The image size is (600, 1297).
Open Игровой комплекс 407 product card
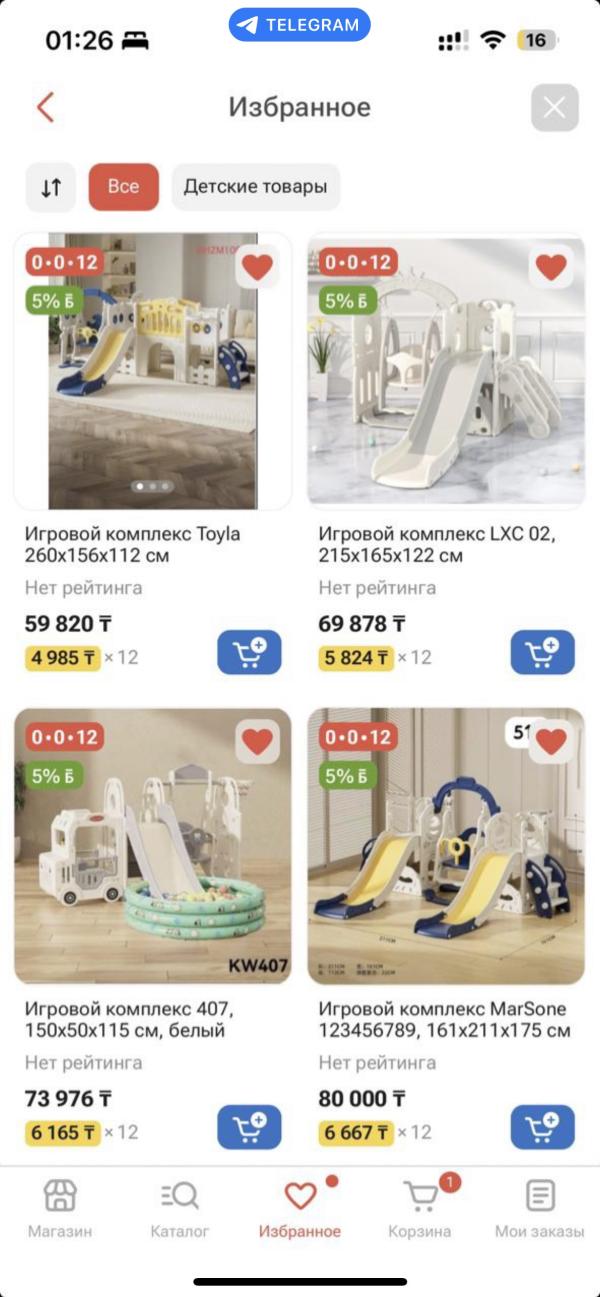(152, 846)
